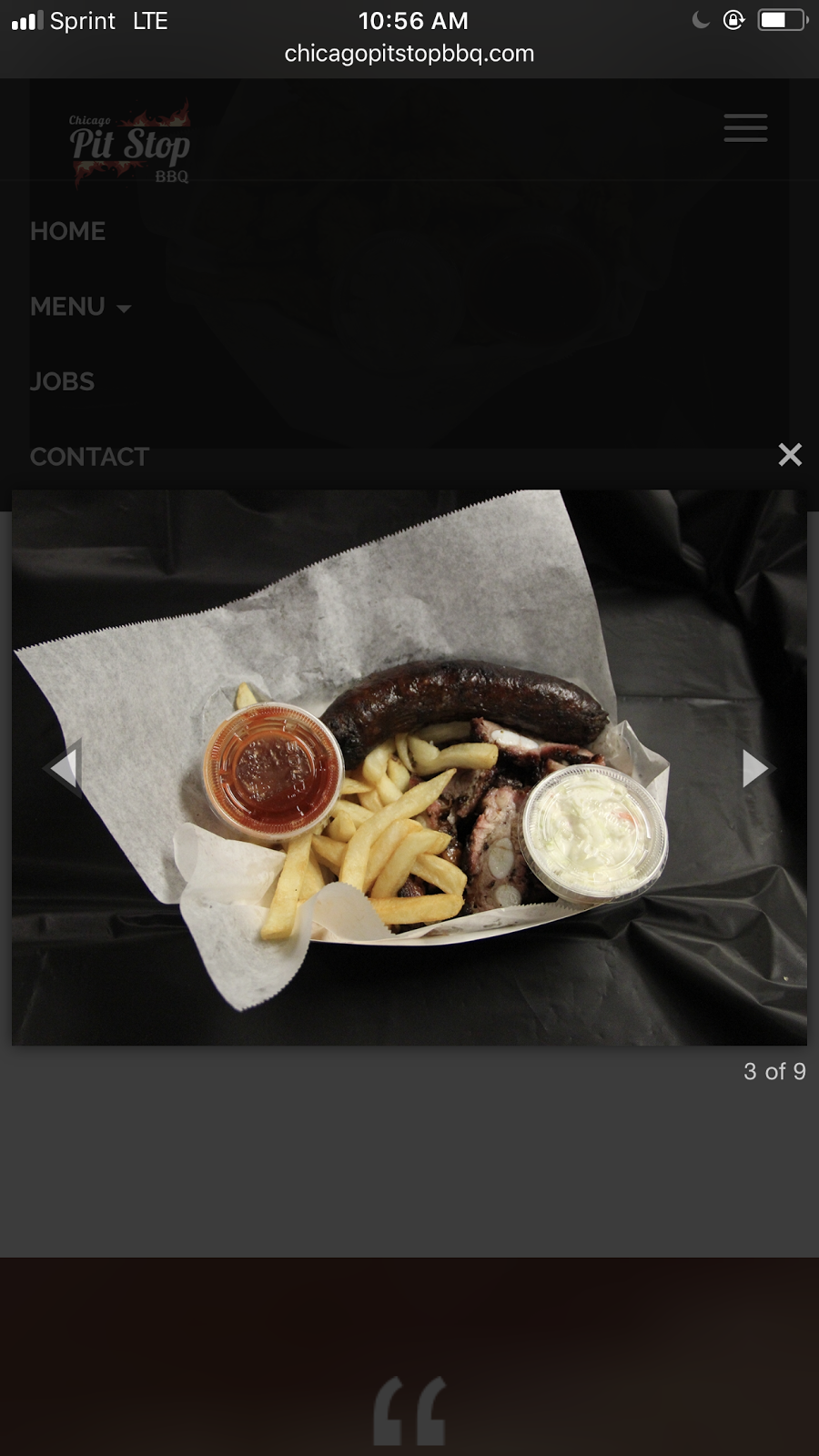The width and height of the screenshot is (819, 1456).
Task: Select HOME in the navigation
Action: [x=67, y=231]
